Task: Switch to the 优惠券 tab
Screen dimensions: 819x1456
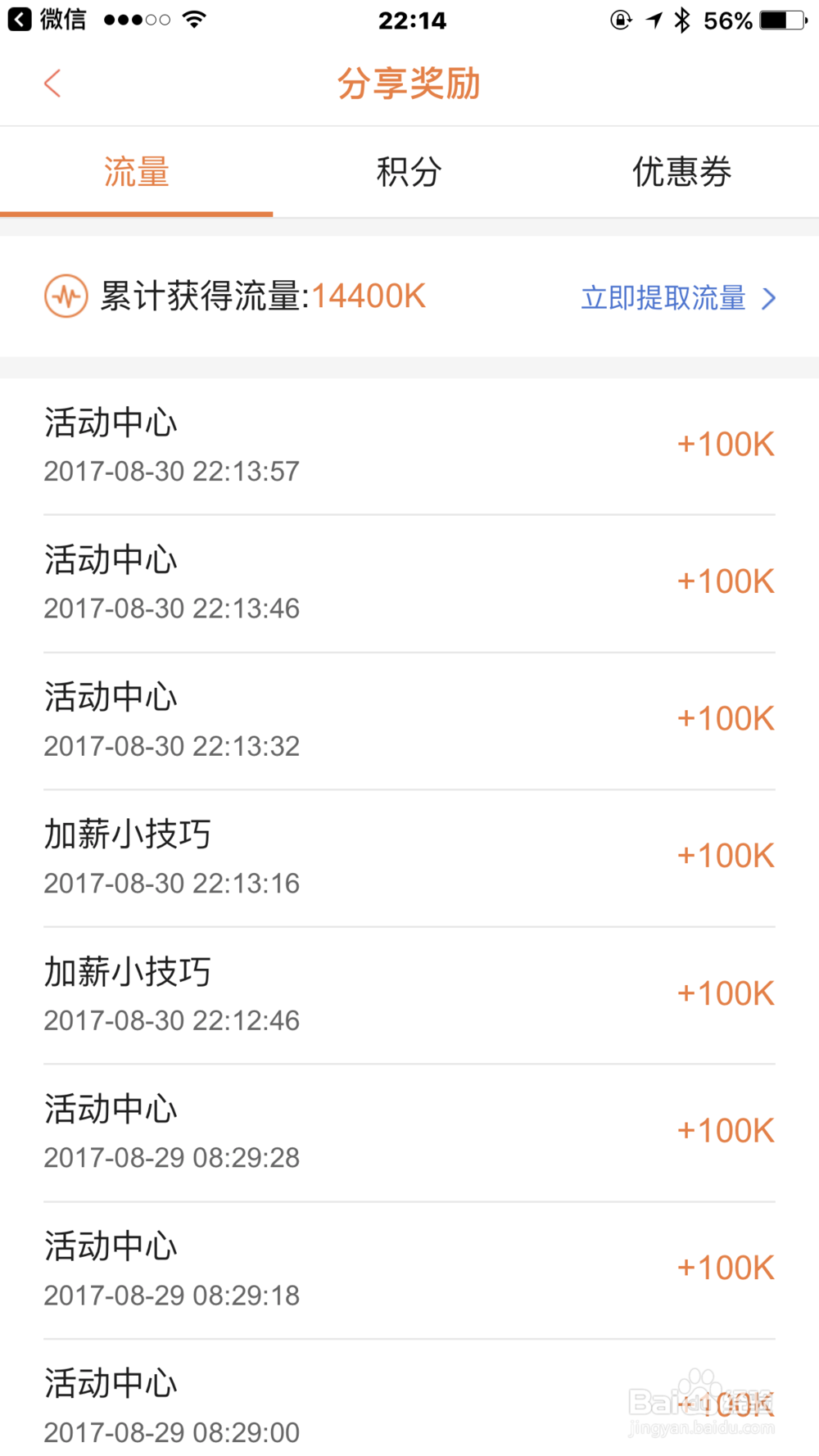Action: [681, 172]
